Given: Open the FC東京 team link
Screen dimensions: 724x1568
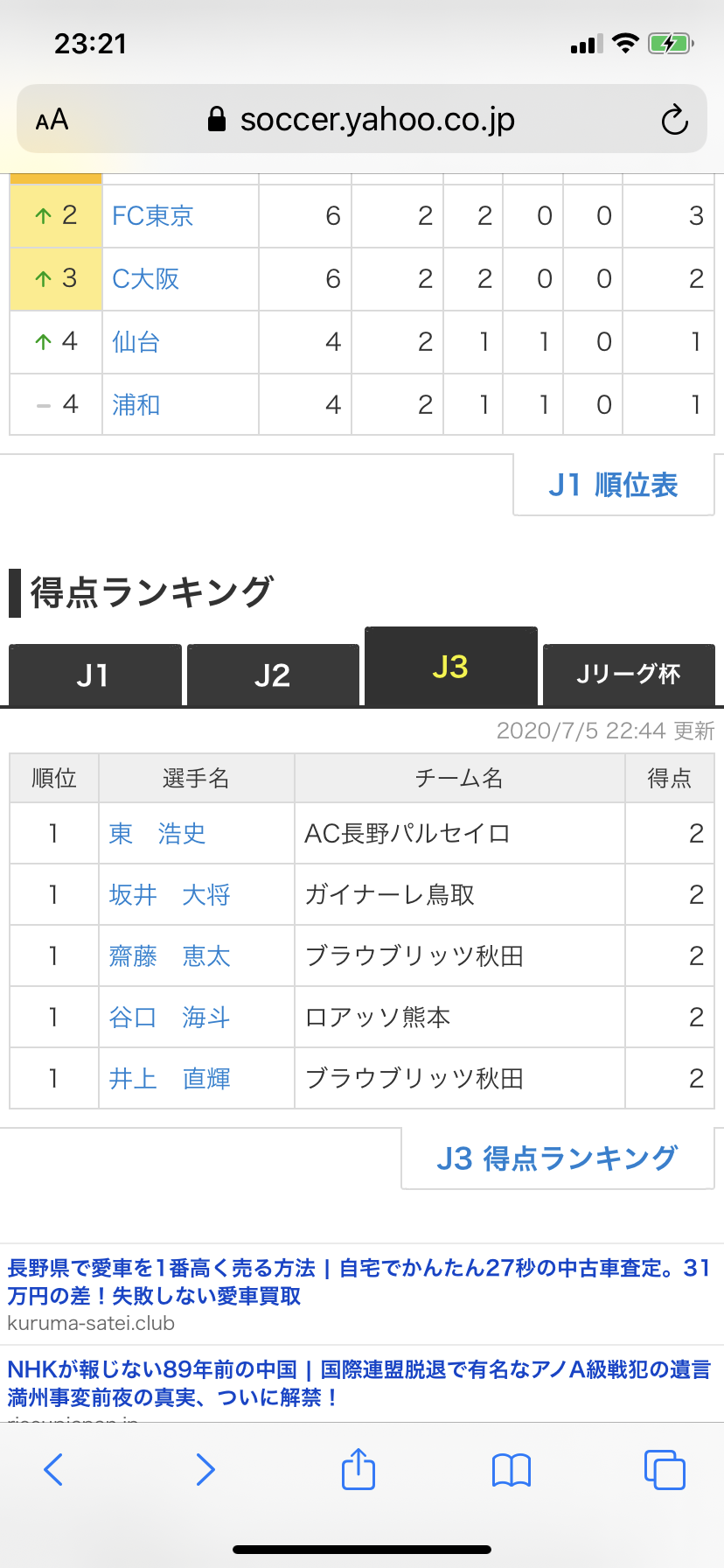Looking at the screenshot, I should 152,216.
